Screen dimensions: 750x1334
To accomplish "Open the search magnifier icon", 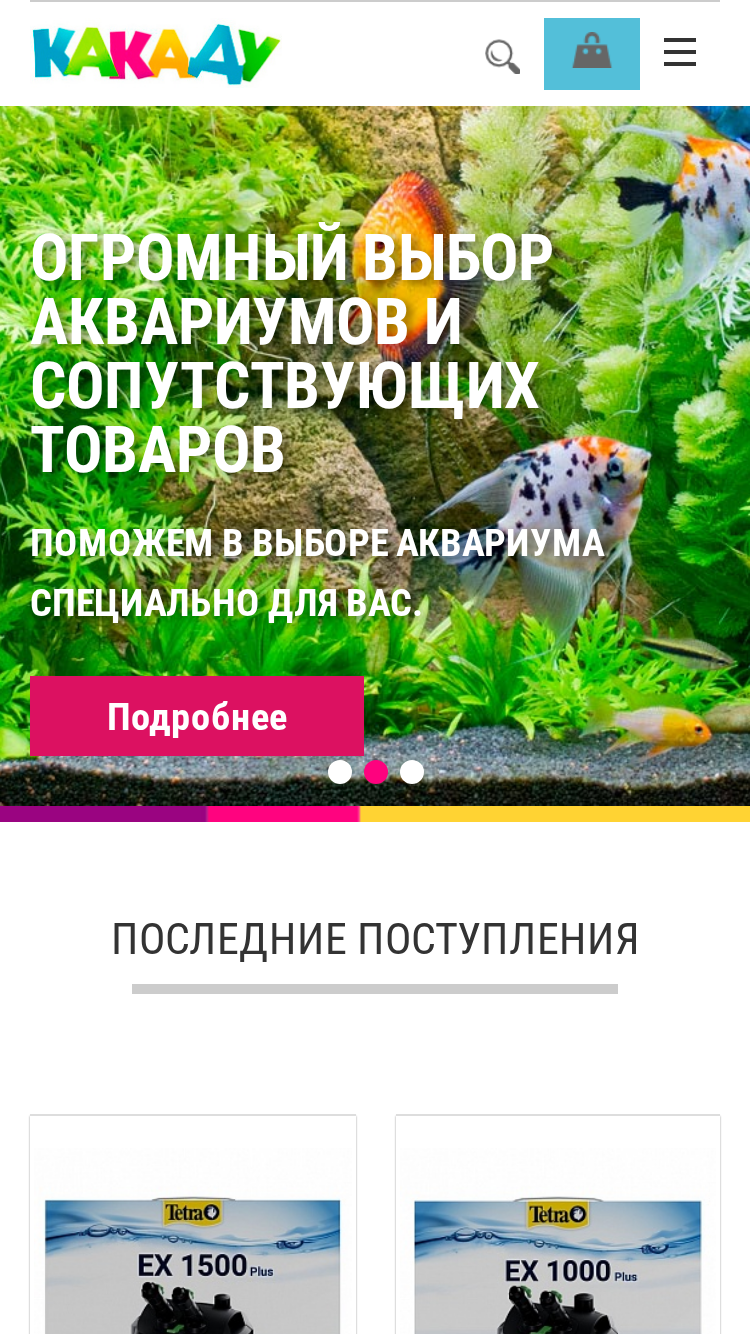I will (x=502, y=56).
